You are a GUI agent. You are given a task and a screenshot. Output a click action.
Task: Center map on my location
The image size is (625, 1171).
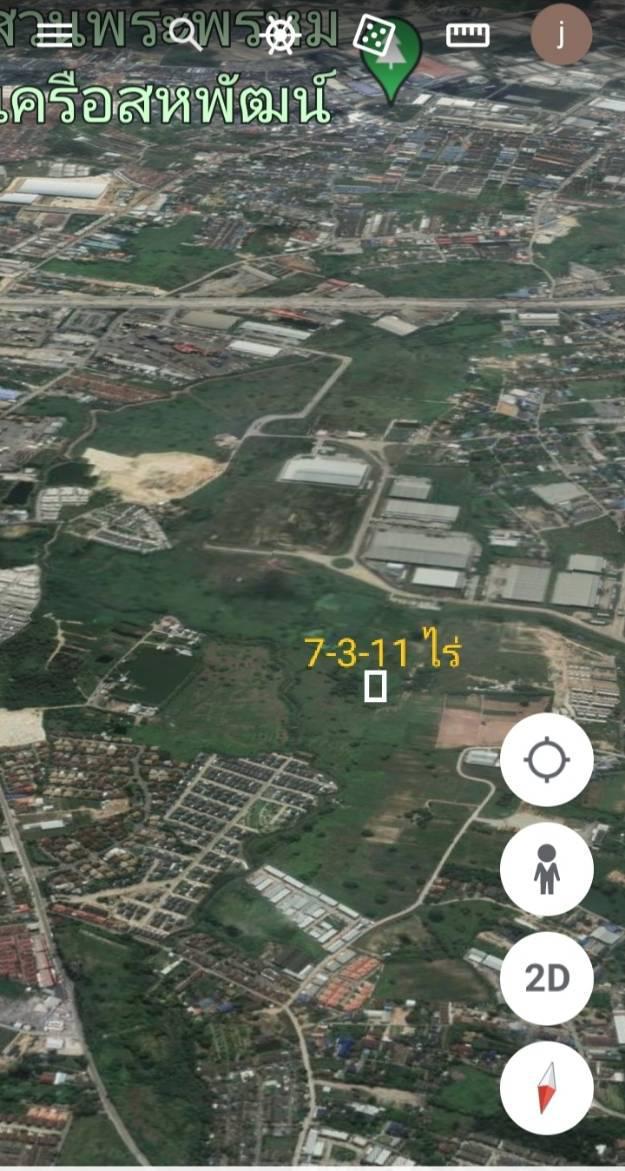547,760
